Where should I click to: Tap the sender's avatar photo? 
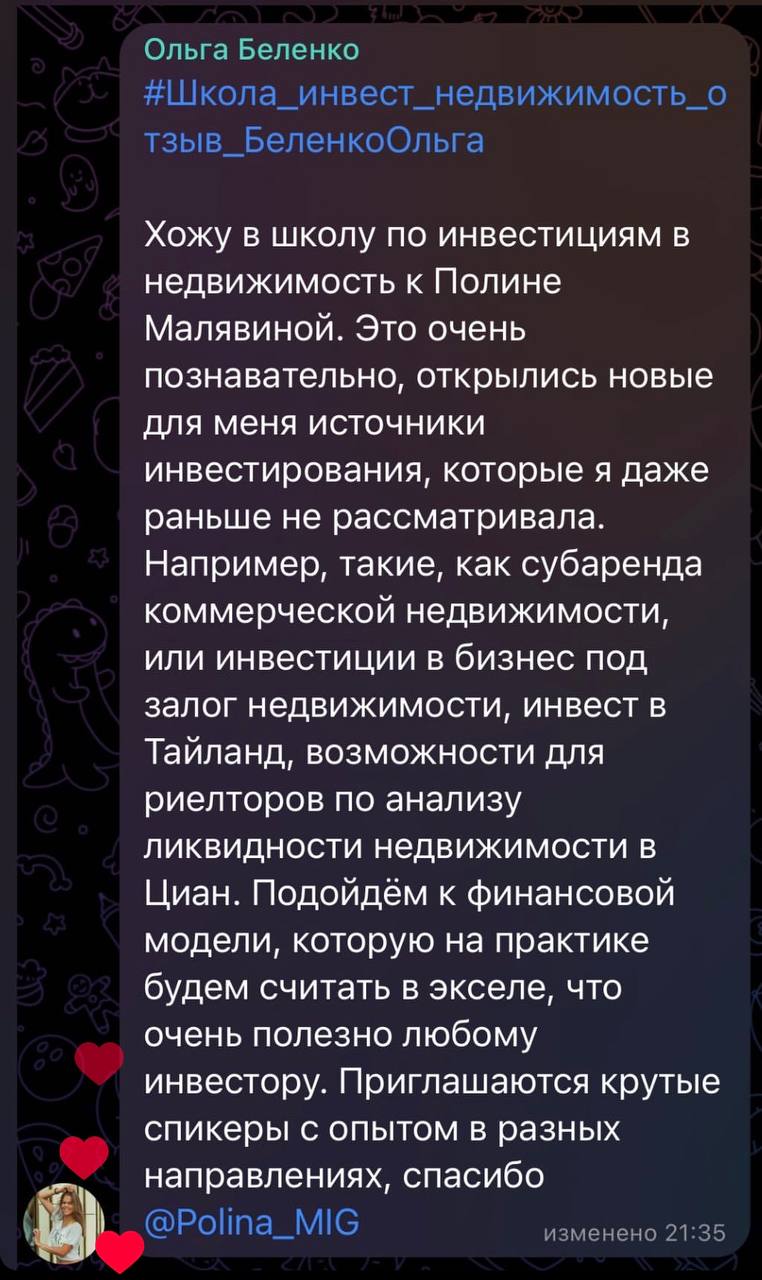pos(64,1225)
